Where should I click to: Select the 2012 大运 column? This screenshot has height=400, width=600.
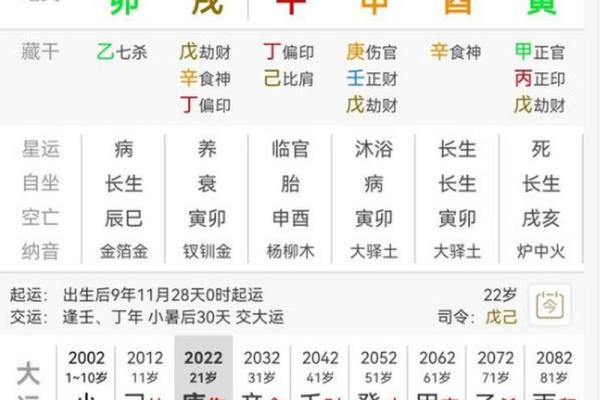145,367
